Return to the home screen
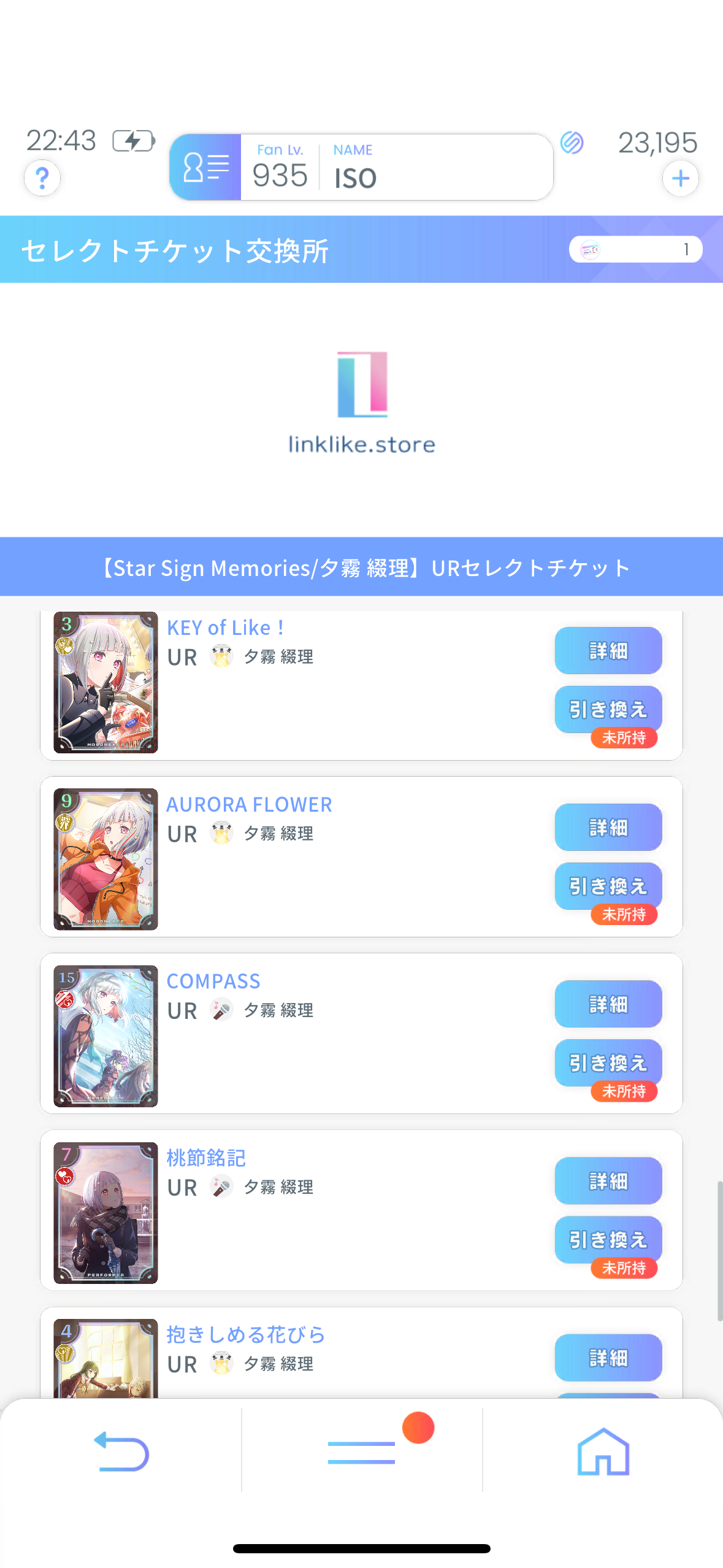The height and width of the screenshot is (1568, 723). tap(603, 1451)
